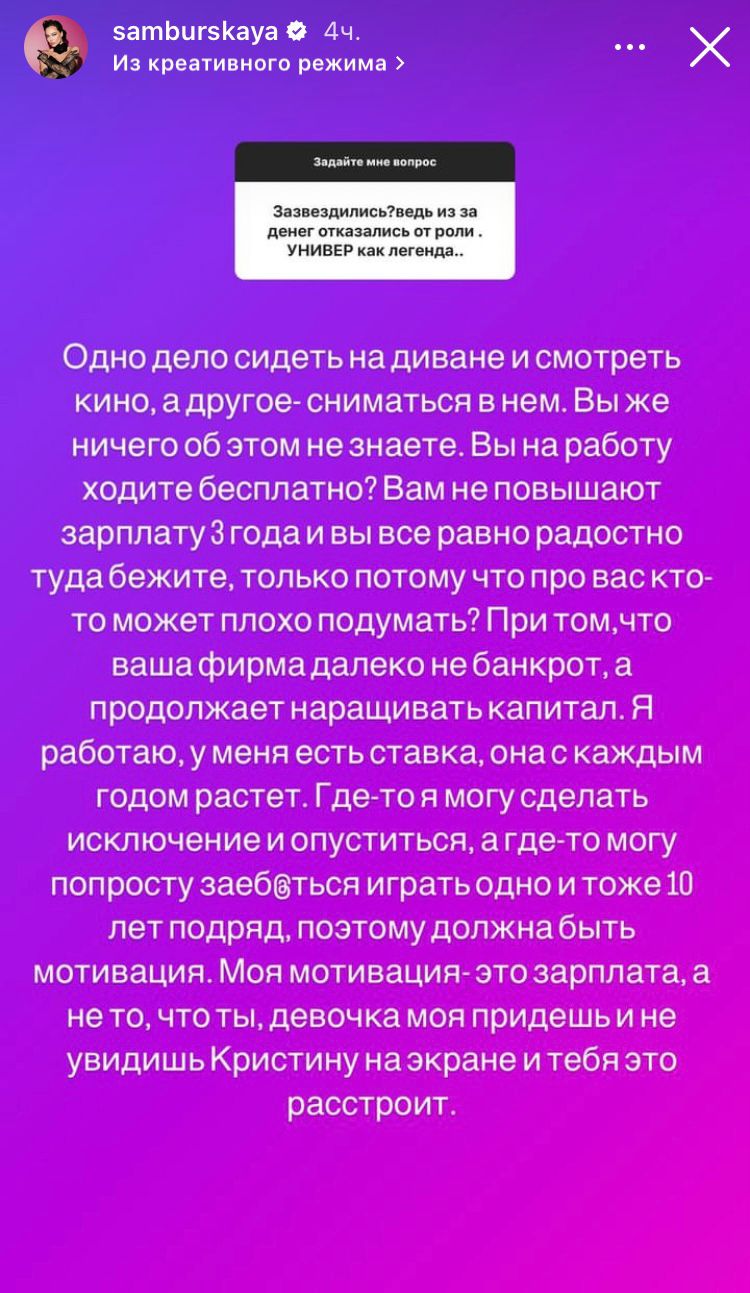Image resolution: width=750 pixels, height=1293 pixels.
Task: Tap the samburskaya username
Action: (x=195, y=32)
